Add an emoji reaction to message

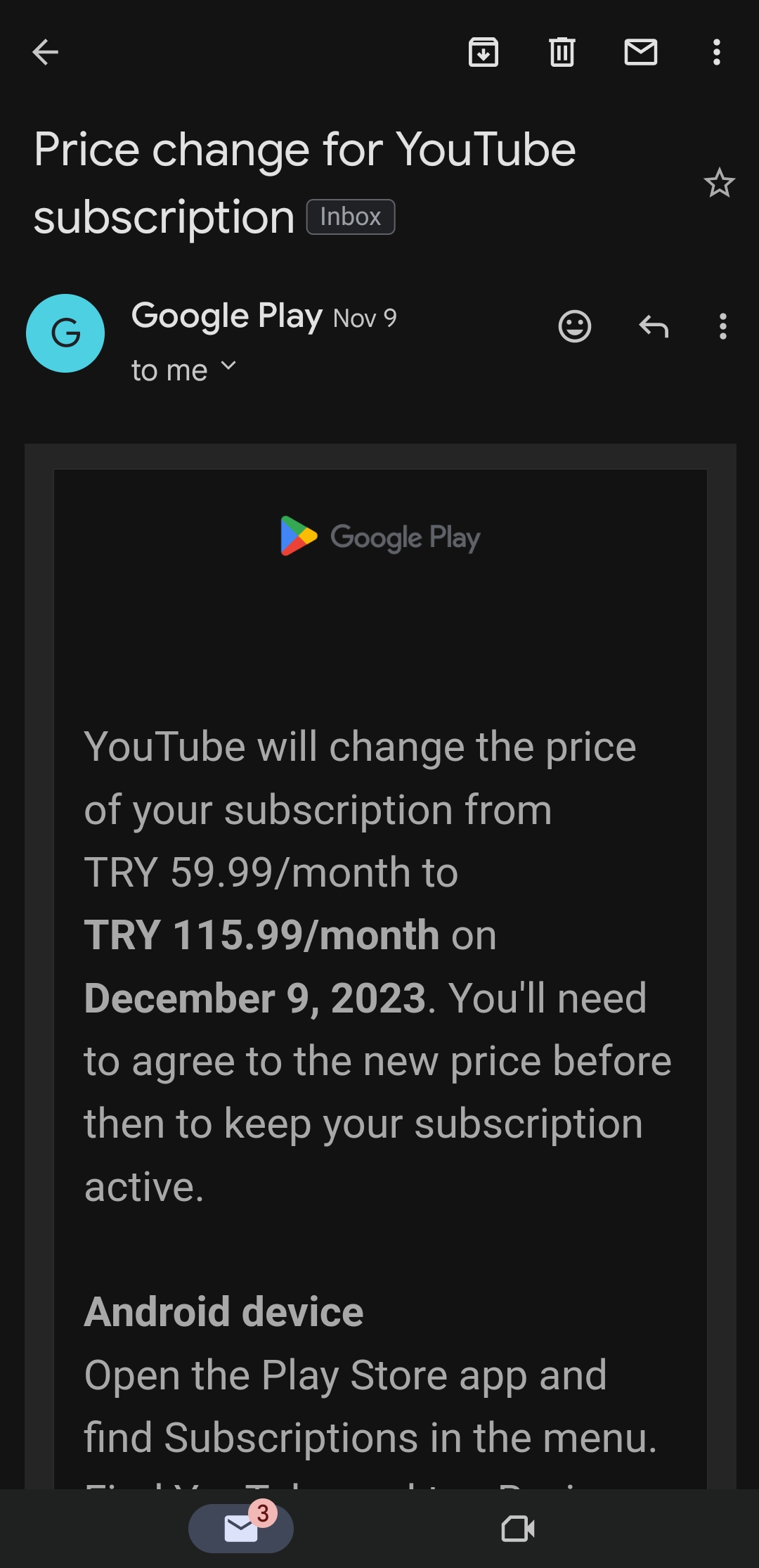575,326
